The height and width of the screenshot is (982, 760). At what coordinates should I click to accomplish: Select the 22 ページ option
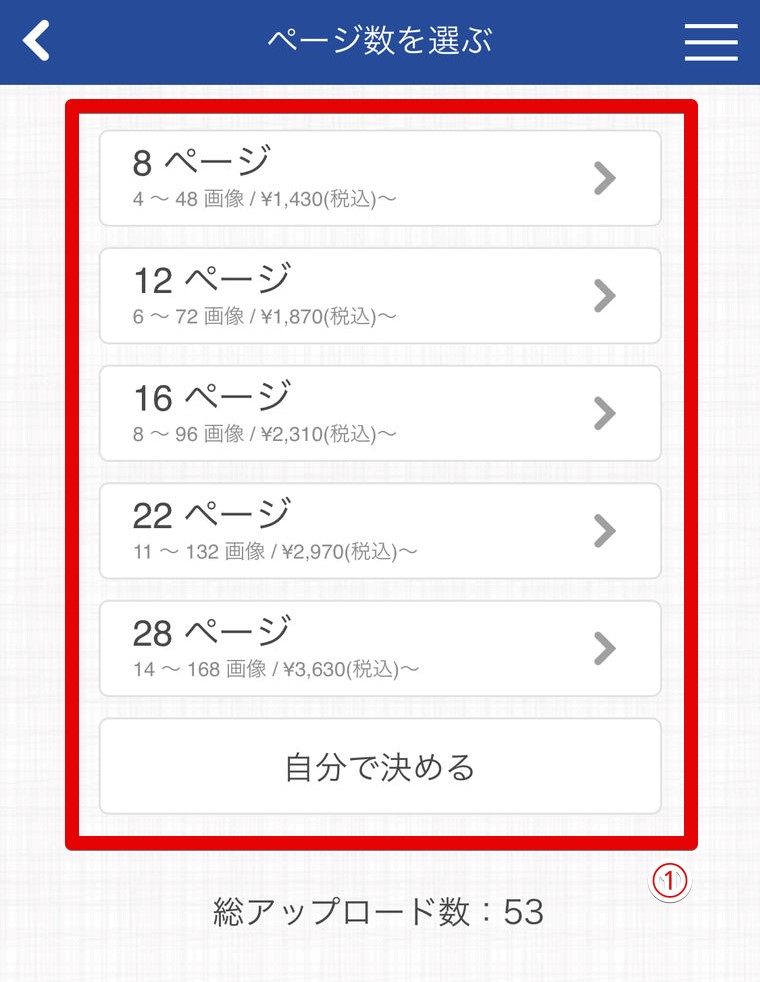[x=380, y=531]
